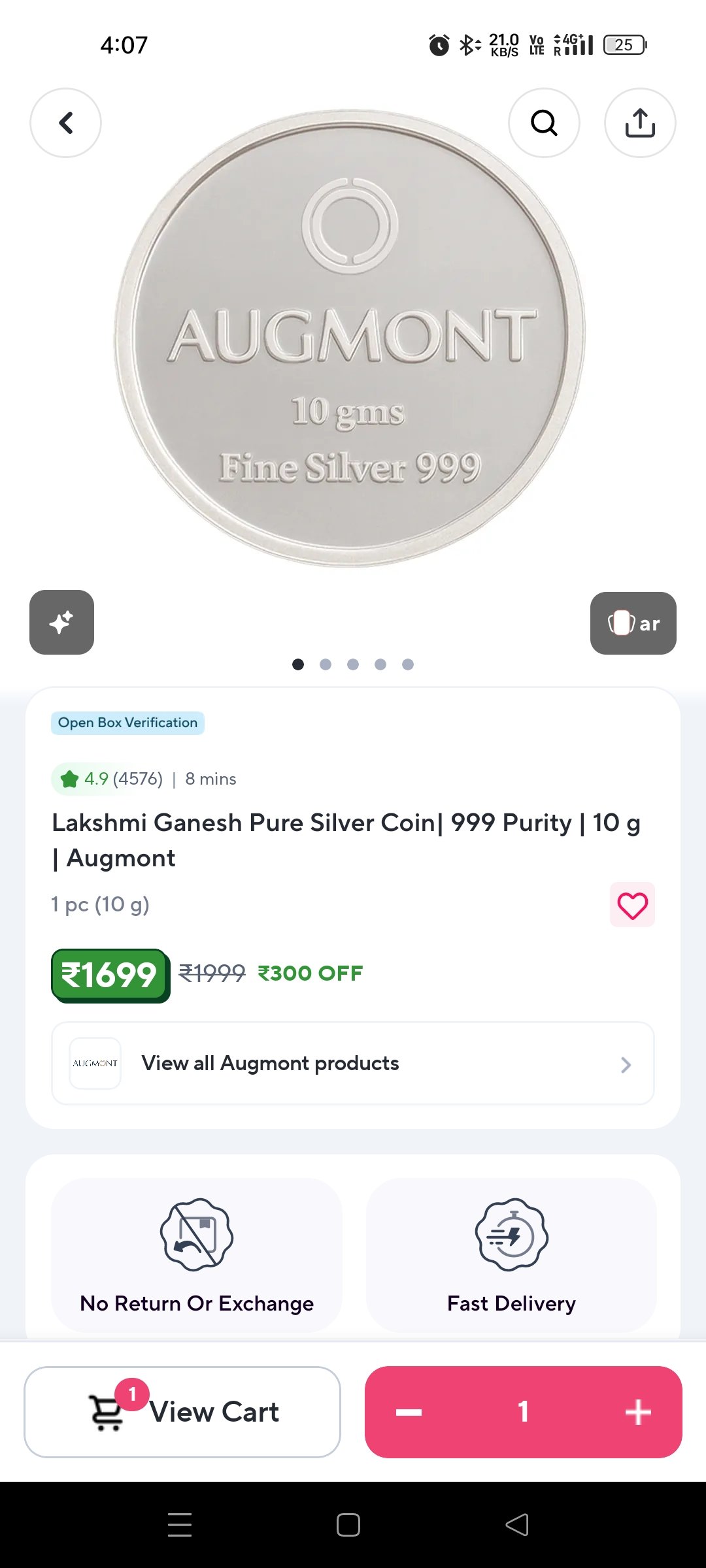Add coin to wishlist with heart icon
Image resolution: width=706 pixels, height=1568 pixels.
[x=632, y=905]
